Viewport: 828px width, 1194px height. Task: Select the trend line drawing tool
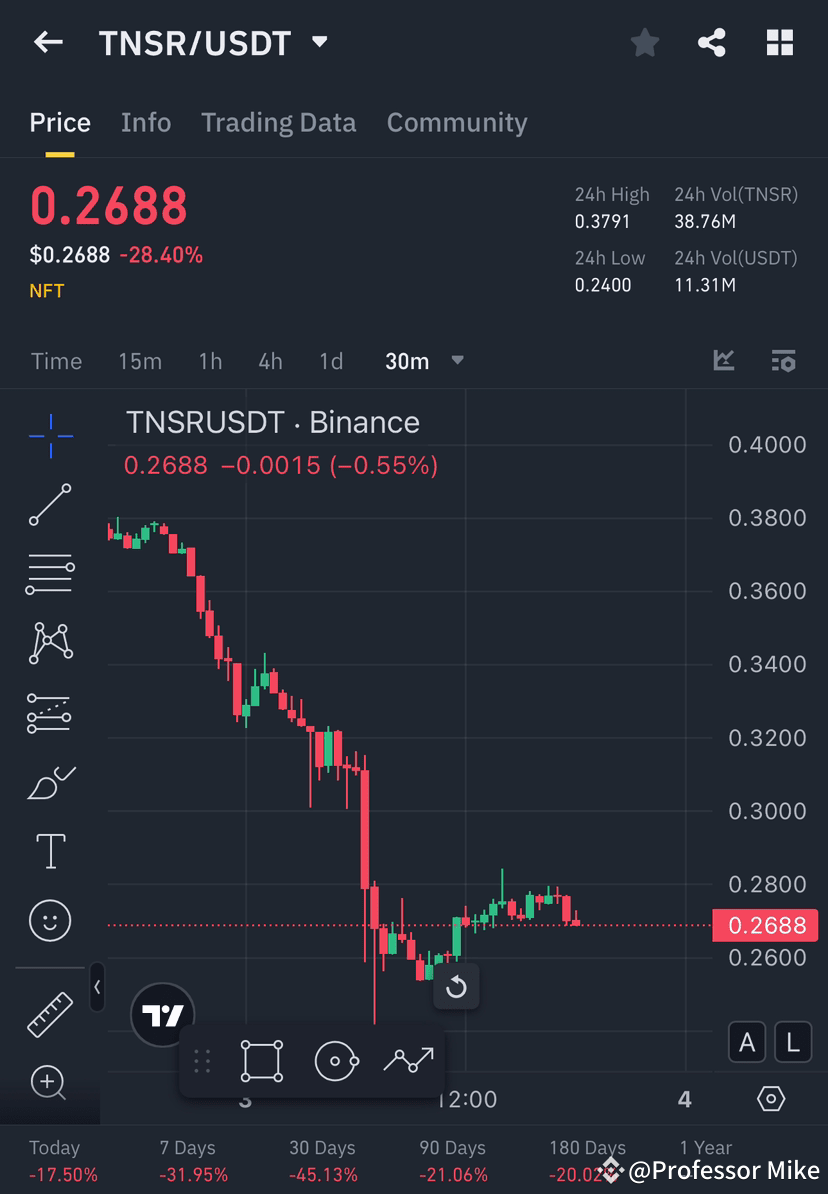pos(50,505)
